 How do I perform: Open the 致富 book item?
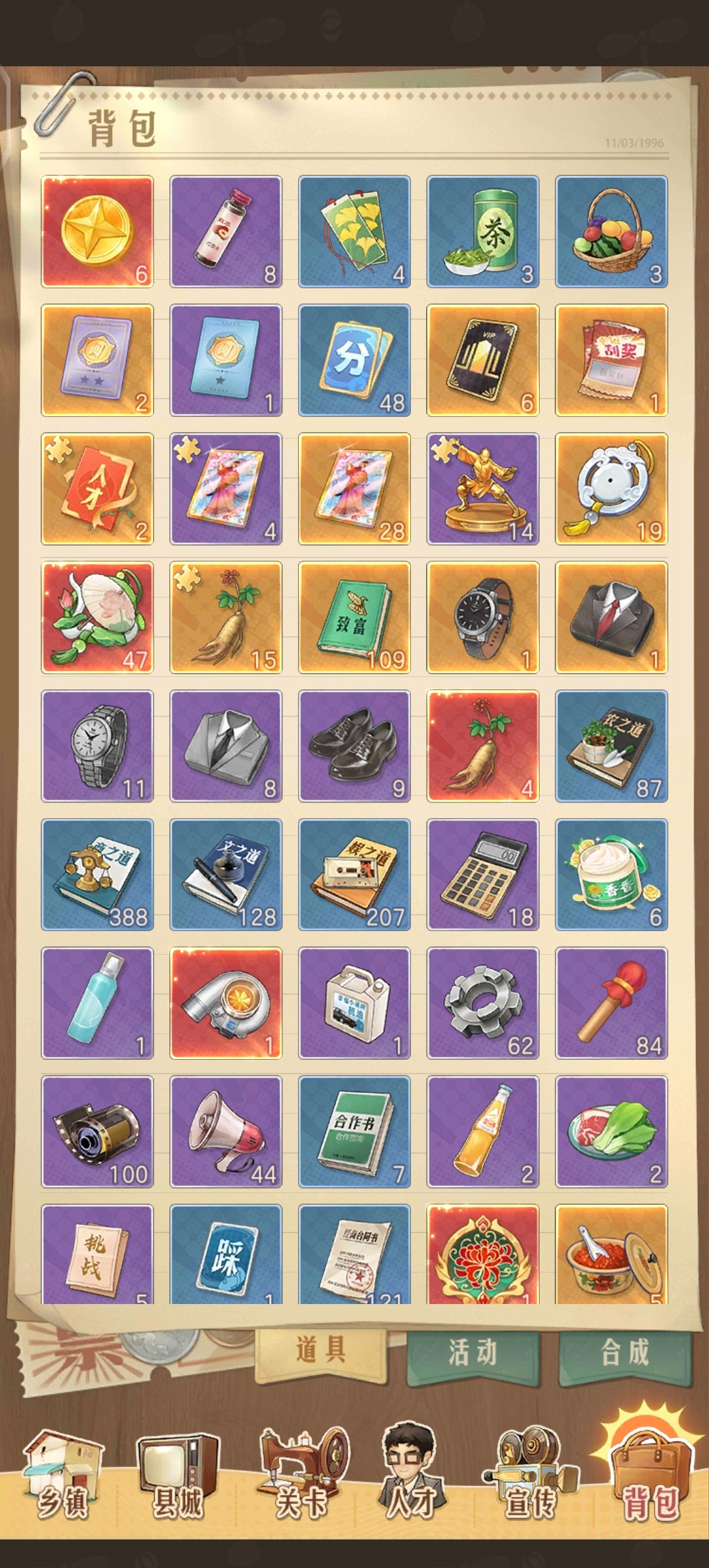point(354,617)
